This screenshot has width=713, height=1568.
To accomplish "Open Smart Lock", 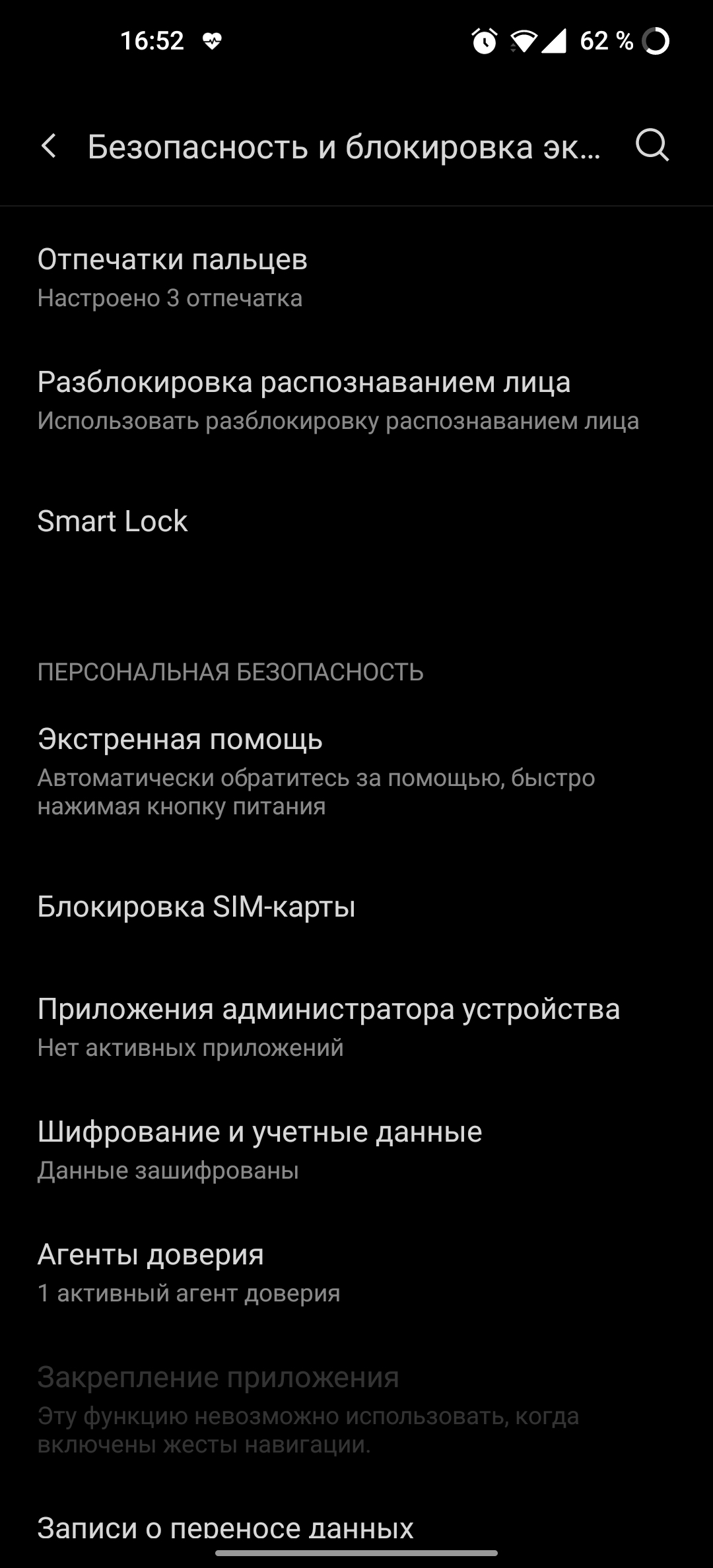I will point(356,521).
